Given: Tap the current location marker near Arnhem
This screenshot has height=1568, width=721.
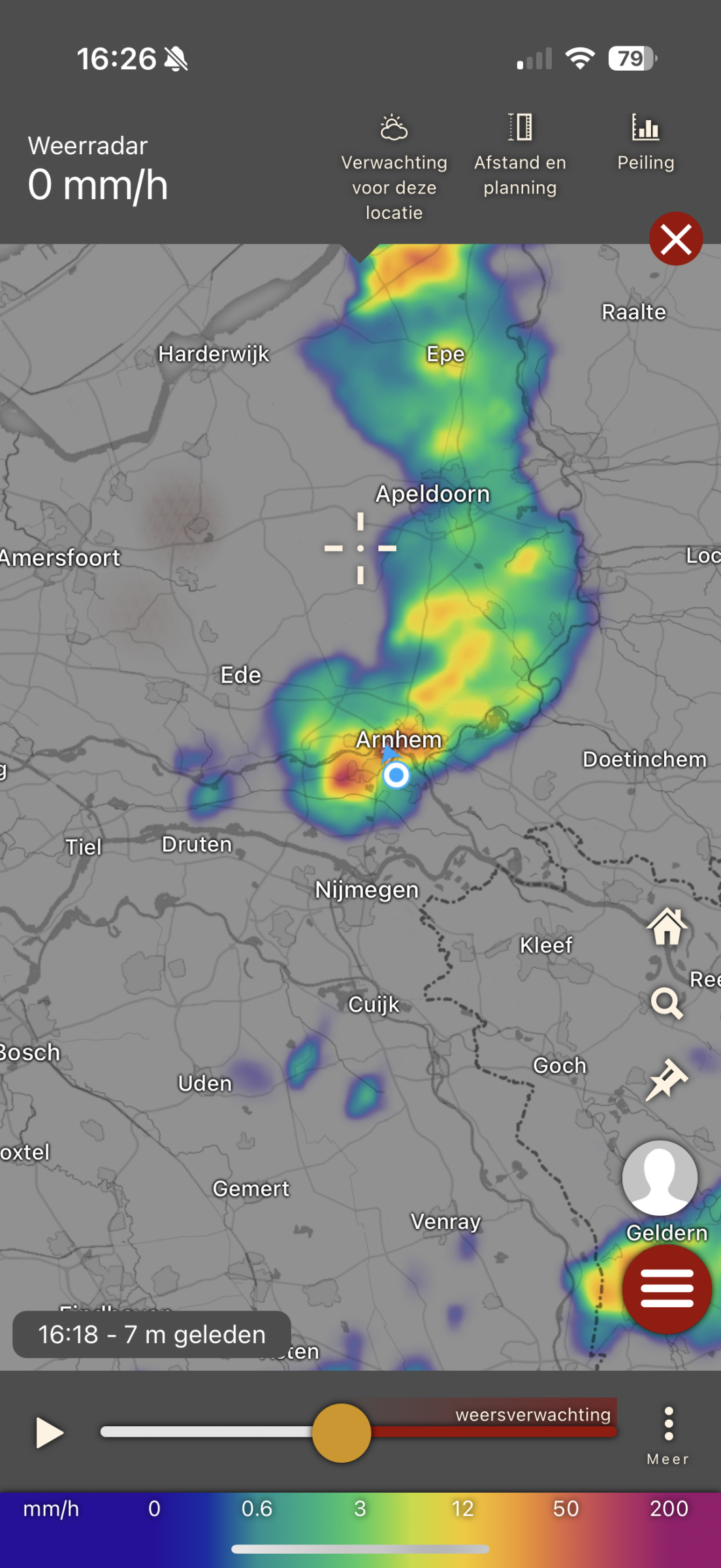Looking at the screenshot, I should (396, 775).
